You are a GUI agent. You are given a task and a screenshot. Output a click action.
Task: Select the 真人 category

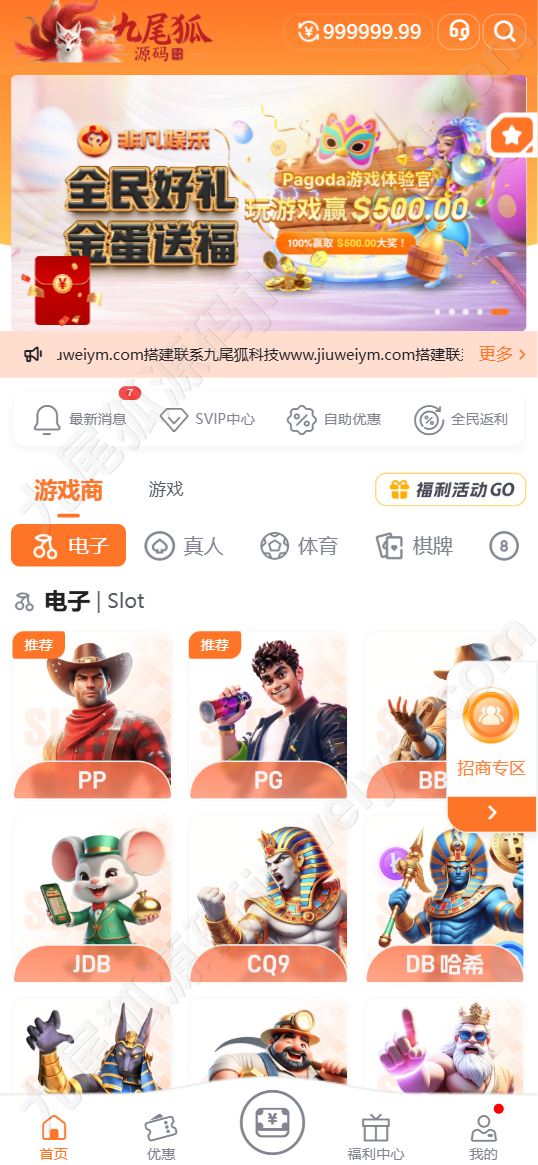(184, 546)
